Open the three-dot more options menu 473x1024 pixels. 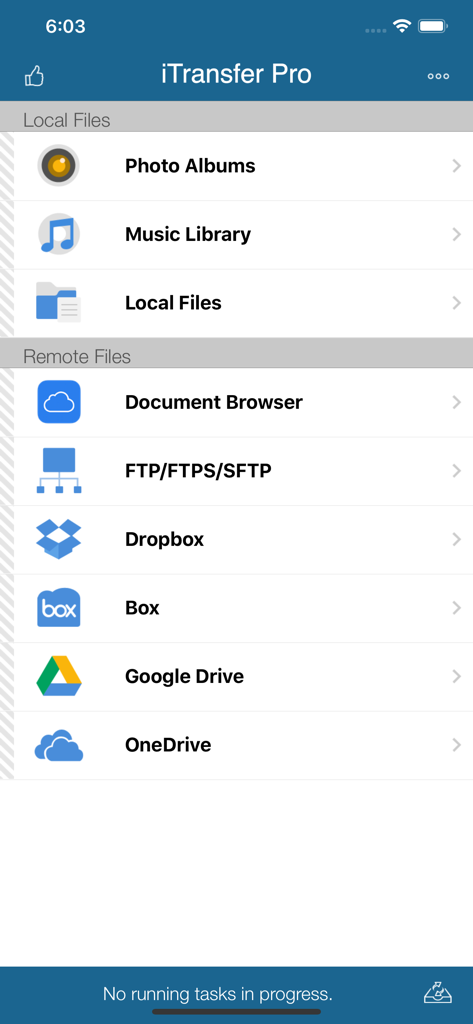tap(438, 76)
